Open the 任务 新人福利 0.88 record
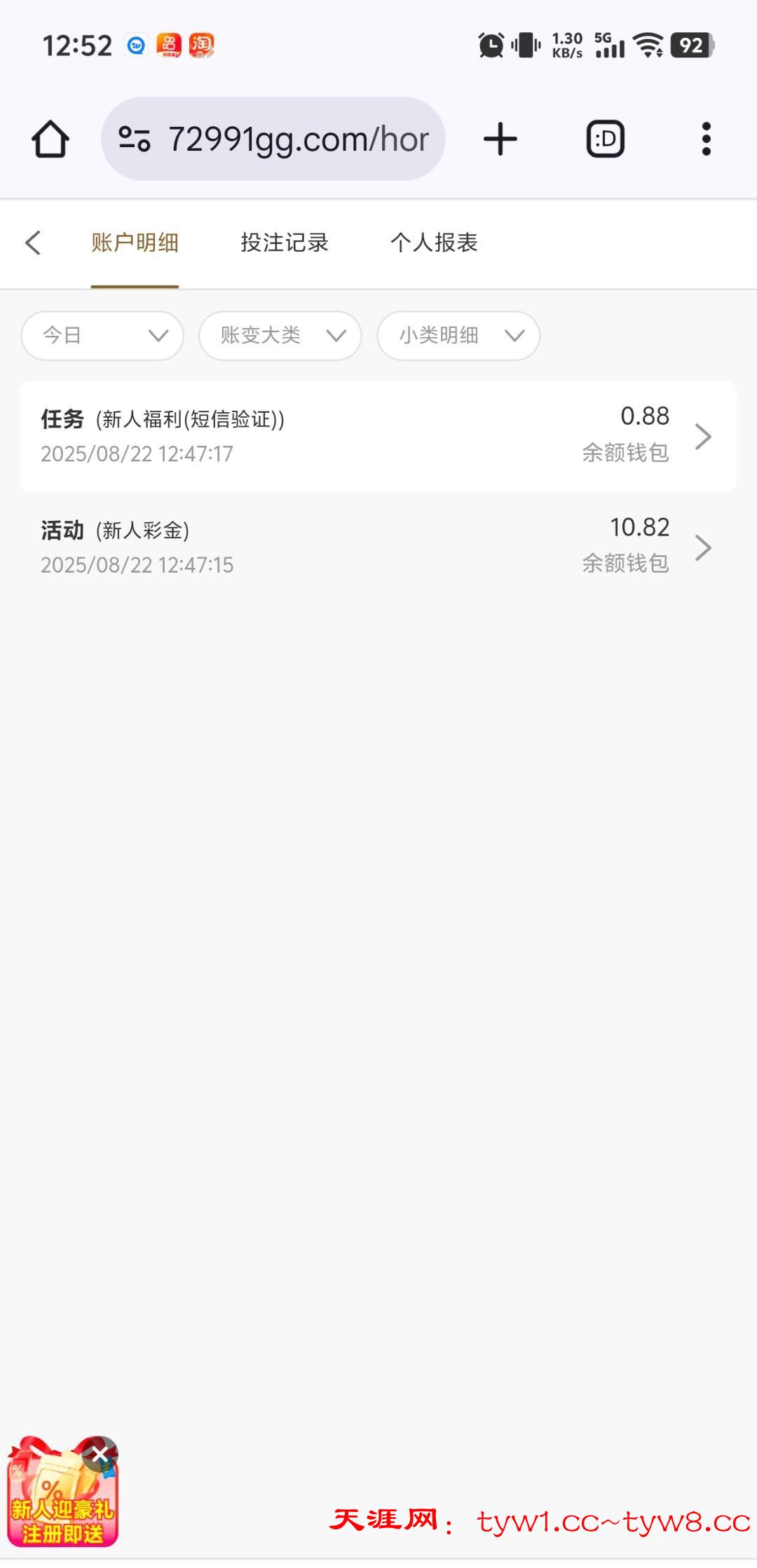Viewport: 757px width, 1568px height. coord(378,436)
